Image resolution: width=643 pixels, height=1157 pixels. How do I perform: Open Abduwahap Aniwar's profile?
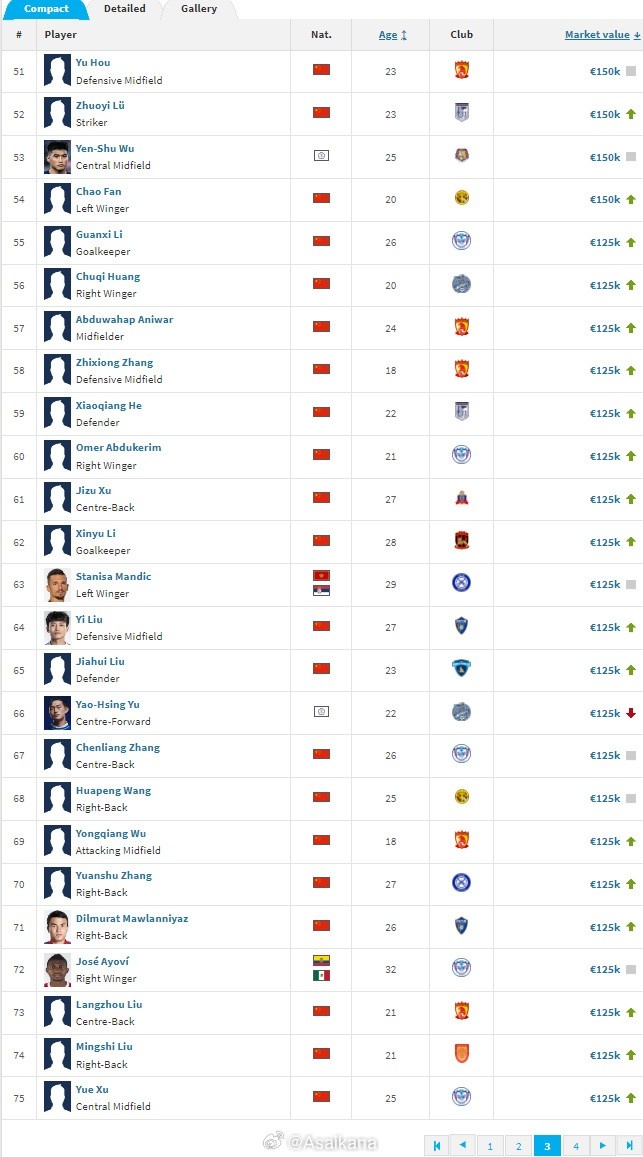(124, 320)
